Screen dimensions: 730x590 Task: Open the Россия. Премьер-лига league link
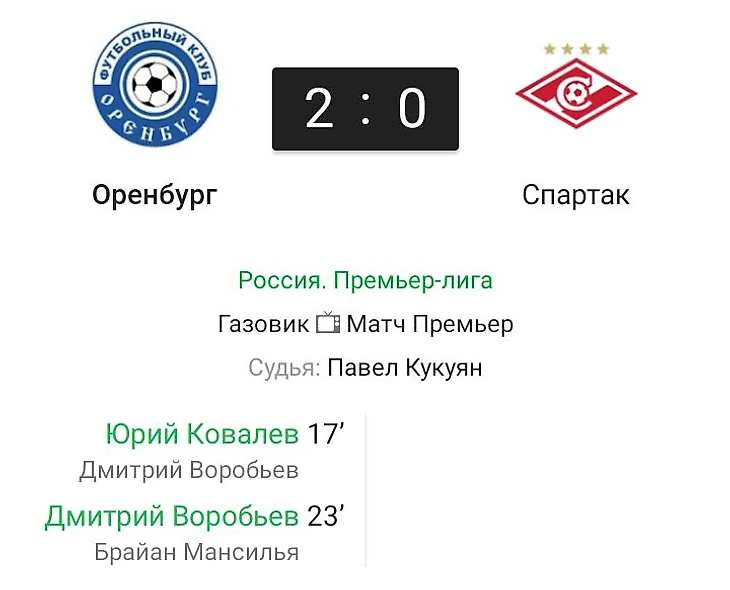[365, 280]
